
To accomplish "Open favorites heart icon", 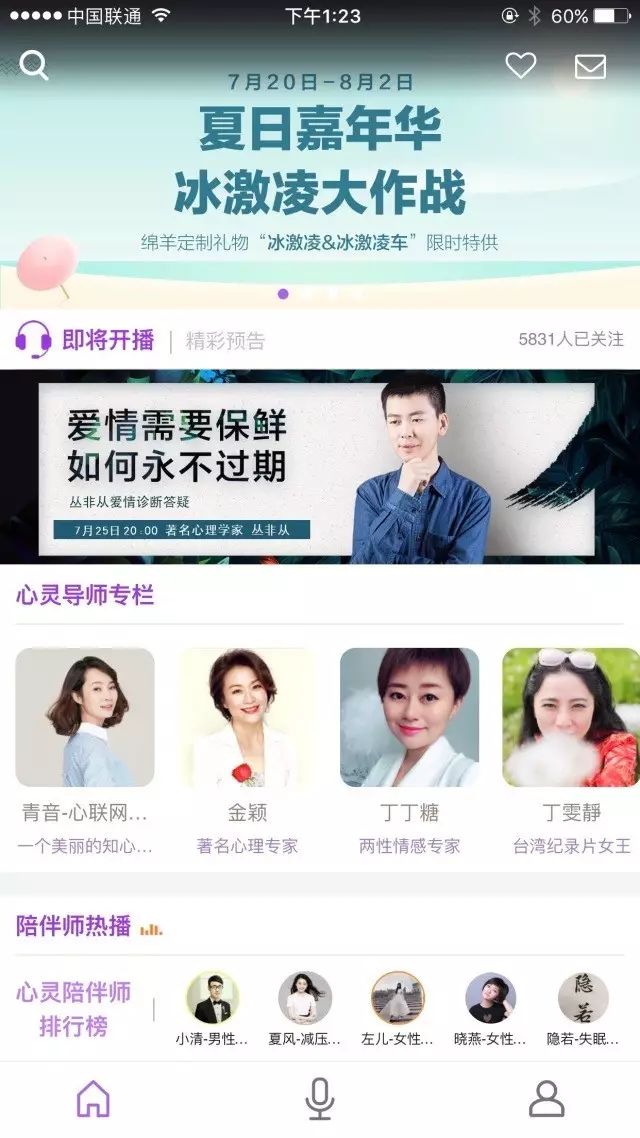I will point(520,66).
